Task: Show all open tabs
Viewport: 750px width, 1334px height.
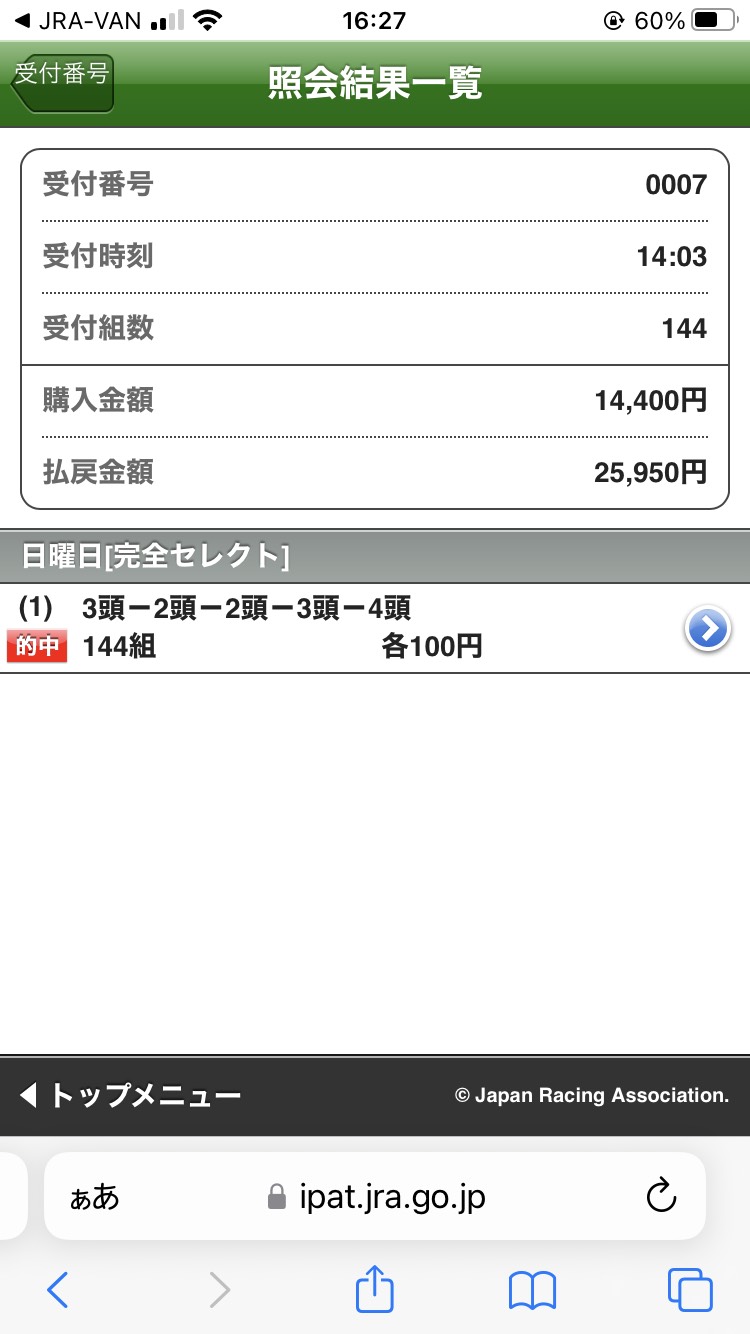Action: [689, 1291]
